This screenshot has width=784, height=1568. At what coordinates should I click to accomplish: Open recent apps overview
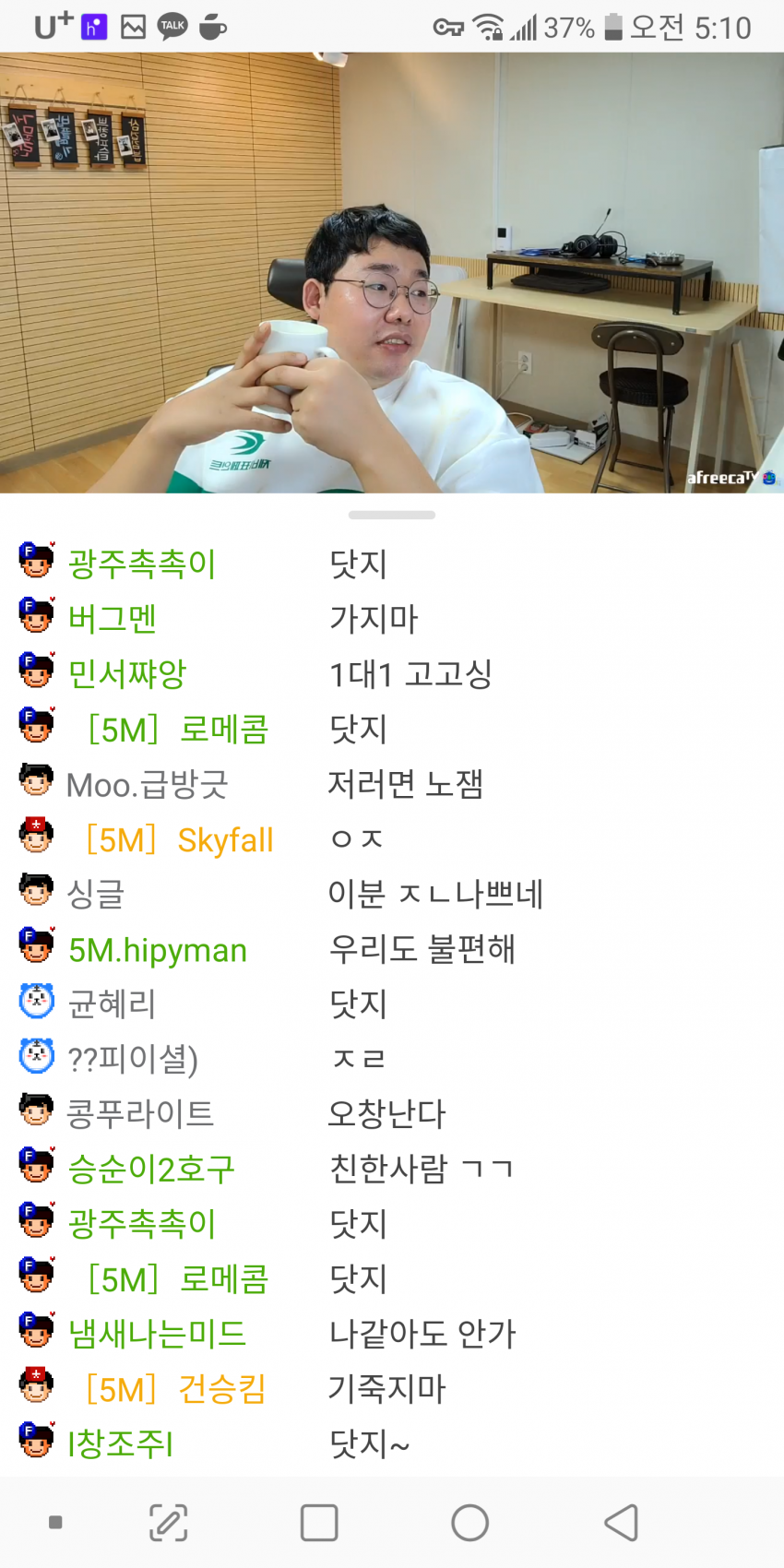(319, 1523)
